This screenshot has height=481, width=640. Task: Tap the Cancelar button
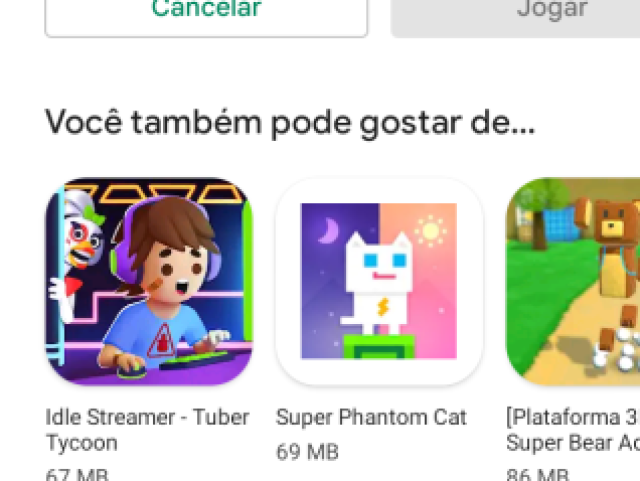pyautogui.click(x=206, y=14)
